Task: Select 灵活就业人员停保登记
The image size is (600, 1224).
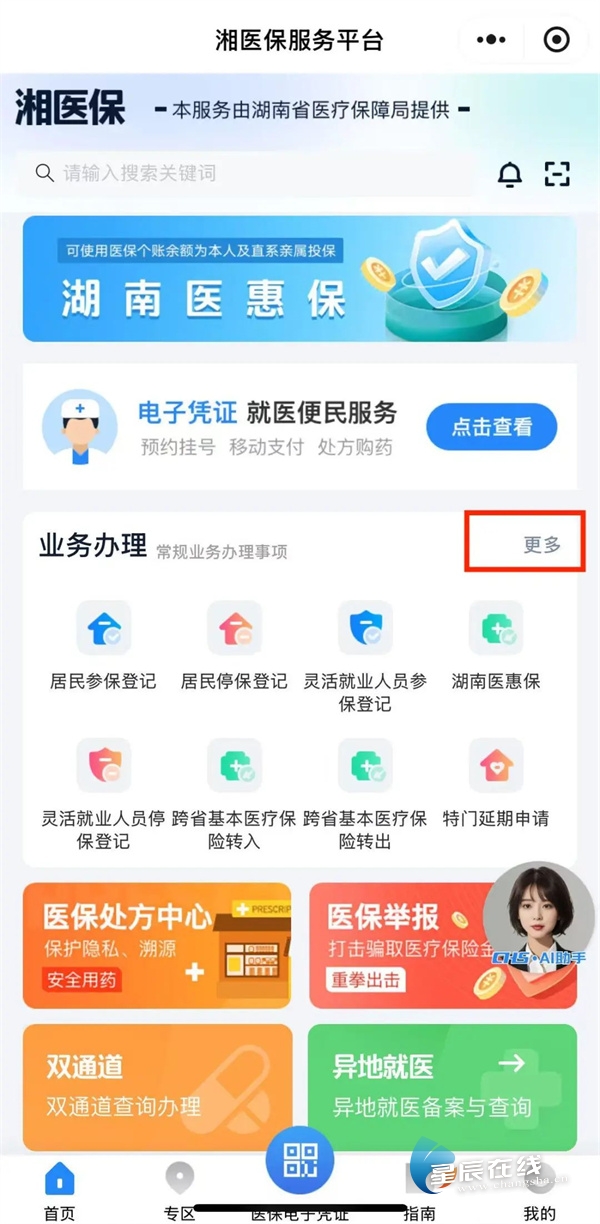Action: pyautogui.click(x=103, y=788)
